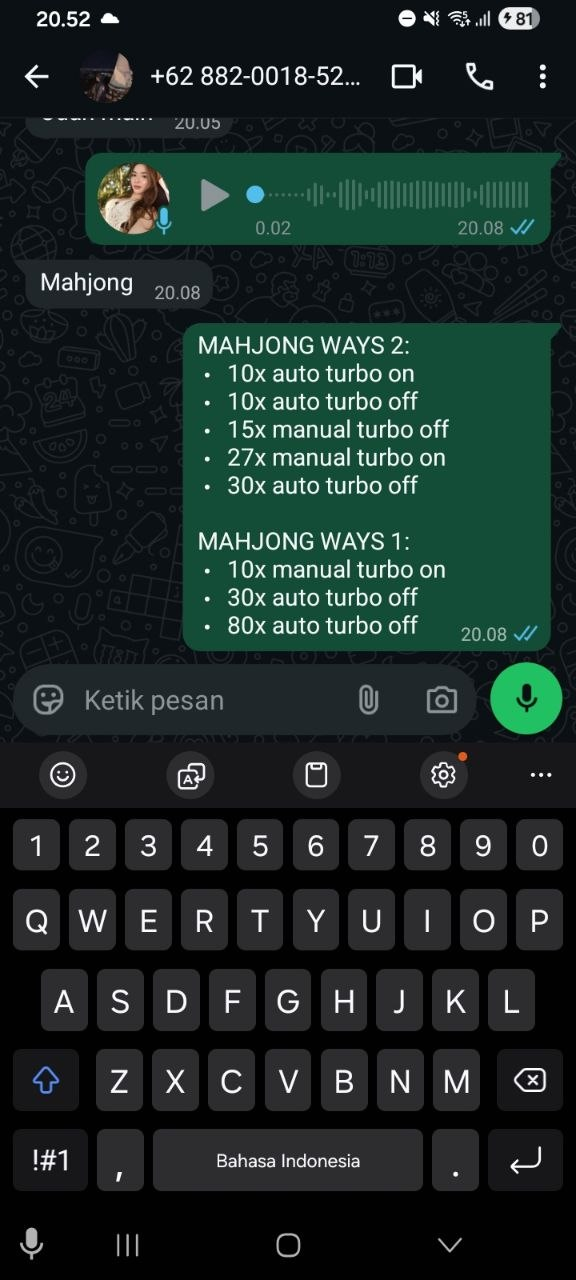Tap the backspace key
This screenshot has height=1280, width=576.
coord(530,1081)
